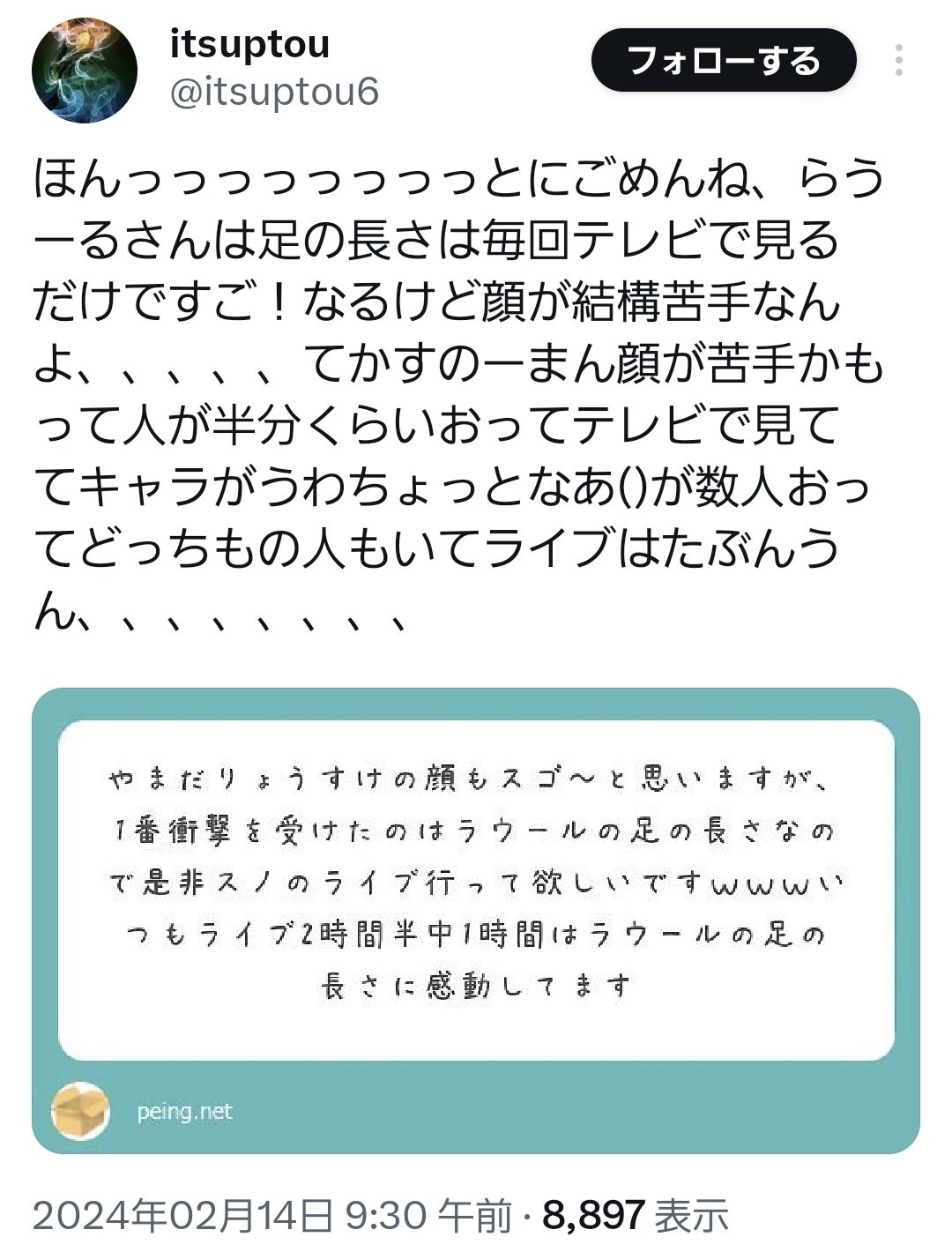
Task: Open the @itsuptou6 profile name
Action: click(273, 91)
